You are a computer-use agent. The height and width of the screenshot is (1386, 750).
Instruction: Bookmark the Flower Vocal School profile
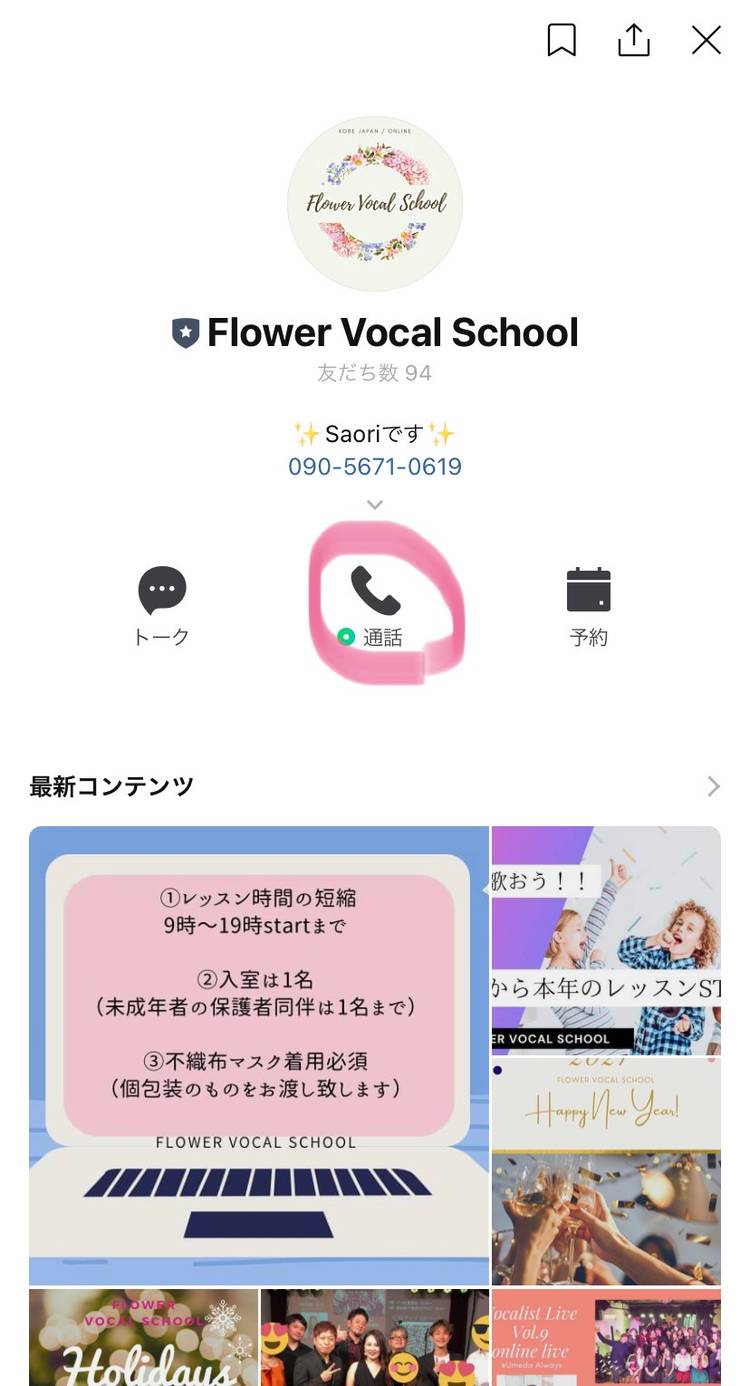coord(562,40)
